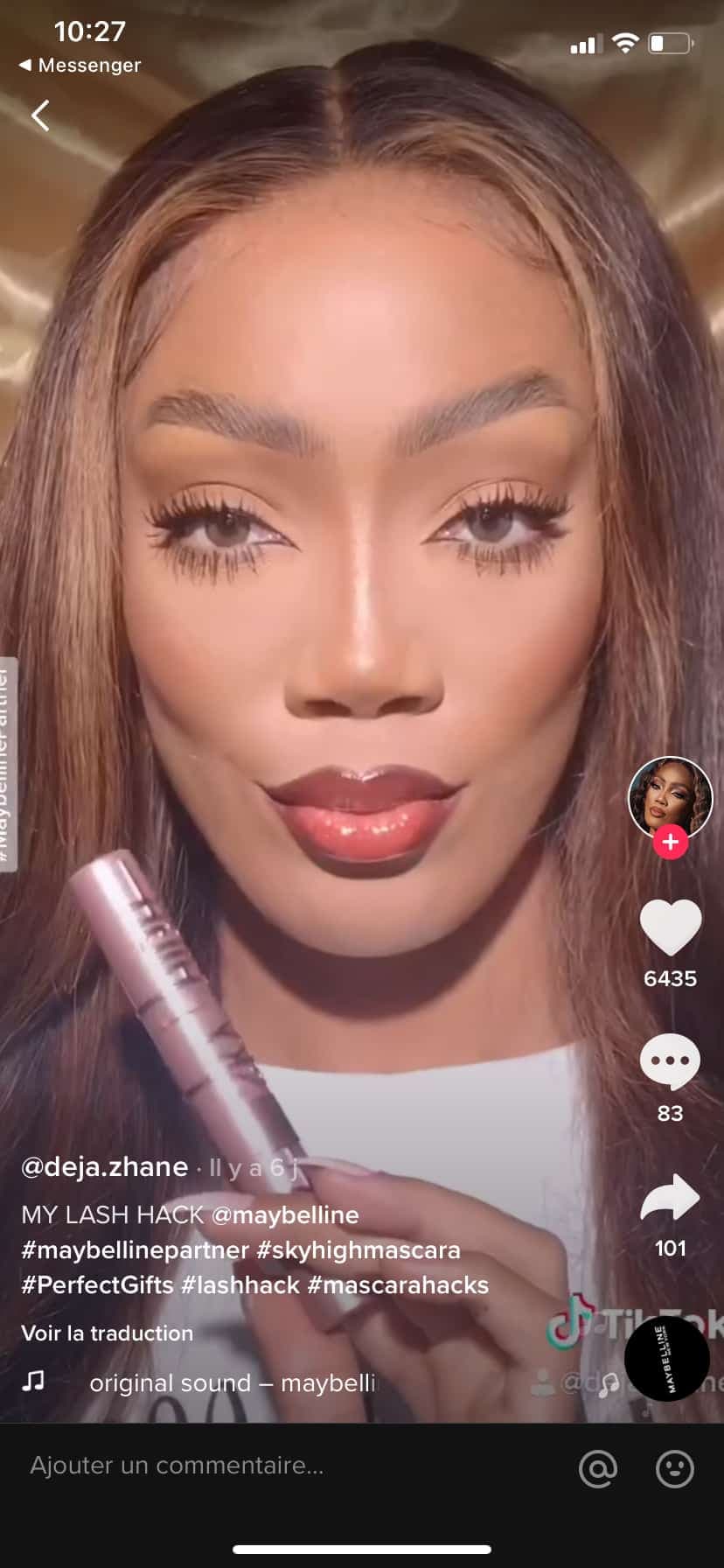724x1568 pixels.
Task: Mention someone with the @ icon
Action: (x=598, y=1468)
